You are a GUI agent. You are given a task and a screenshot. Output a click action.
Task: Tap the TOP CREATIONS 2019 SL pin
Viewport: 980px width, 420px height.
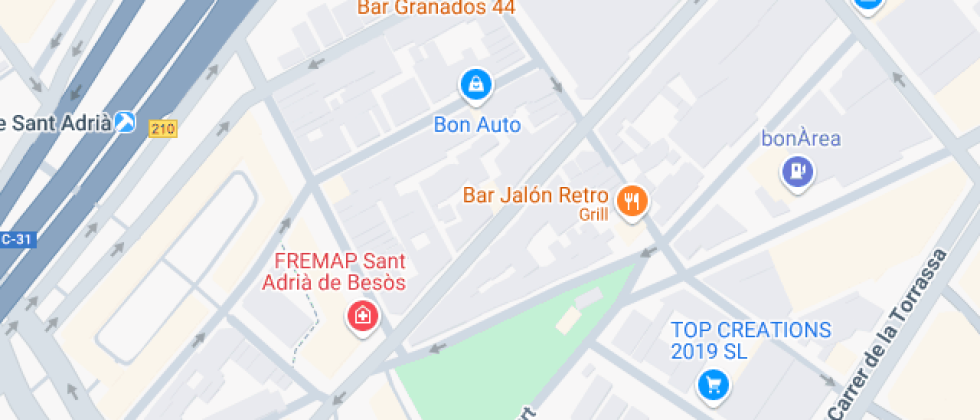tap(713, 383)
